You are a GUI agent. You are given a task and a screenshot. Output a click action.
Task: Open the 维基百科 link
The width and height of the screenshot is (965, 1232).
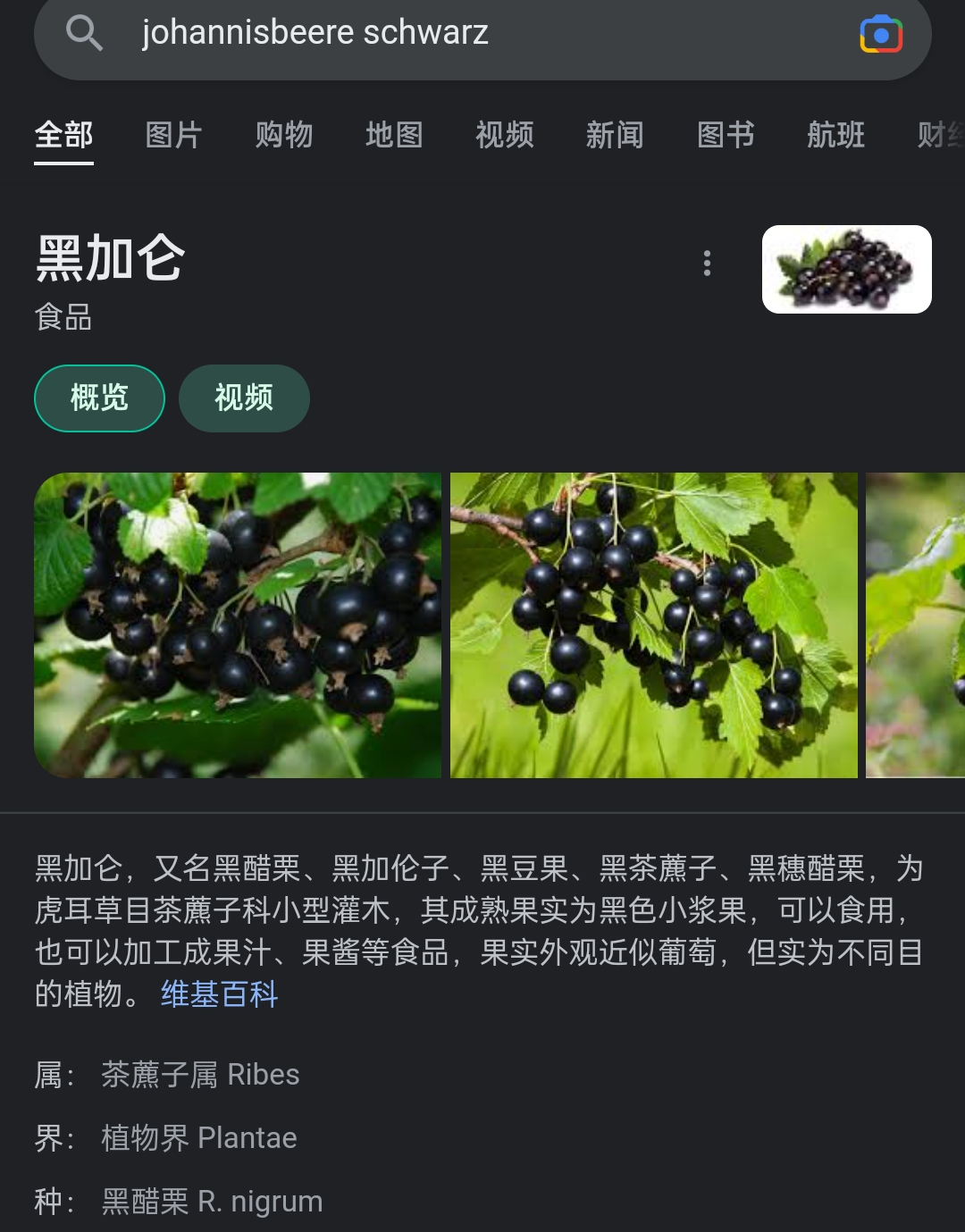coord(219,994)
